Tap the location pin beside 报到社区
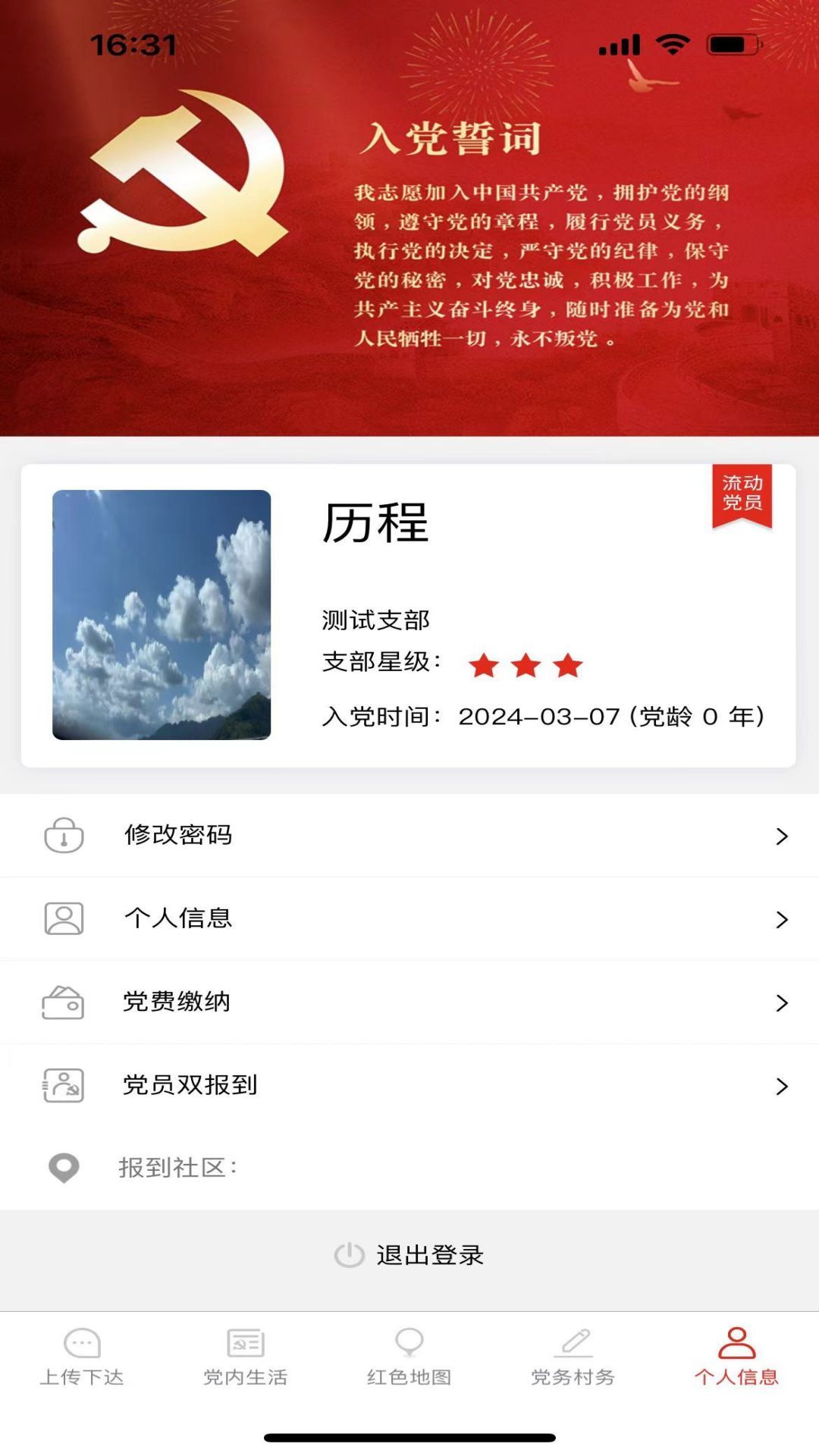The image size is (819, 1456). (63, 1169)
